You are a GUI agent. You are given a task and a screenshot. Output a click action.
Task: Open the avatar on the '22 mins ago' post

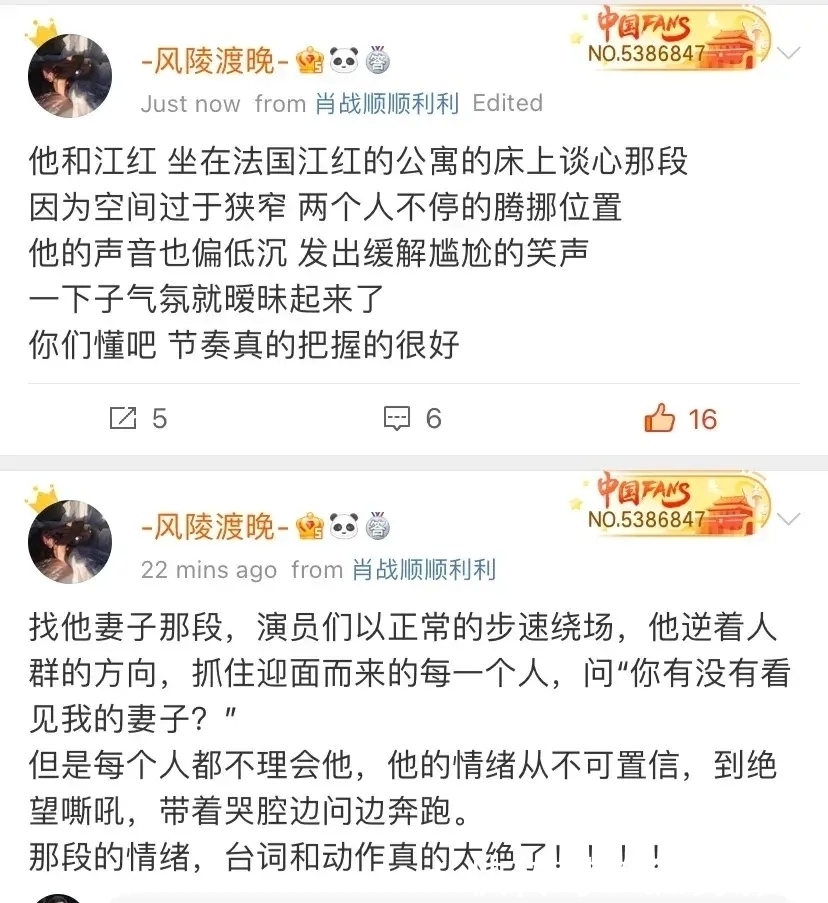70,542
